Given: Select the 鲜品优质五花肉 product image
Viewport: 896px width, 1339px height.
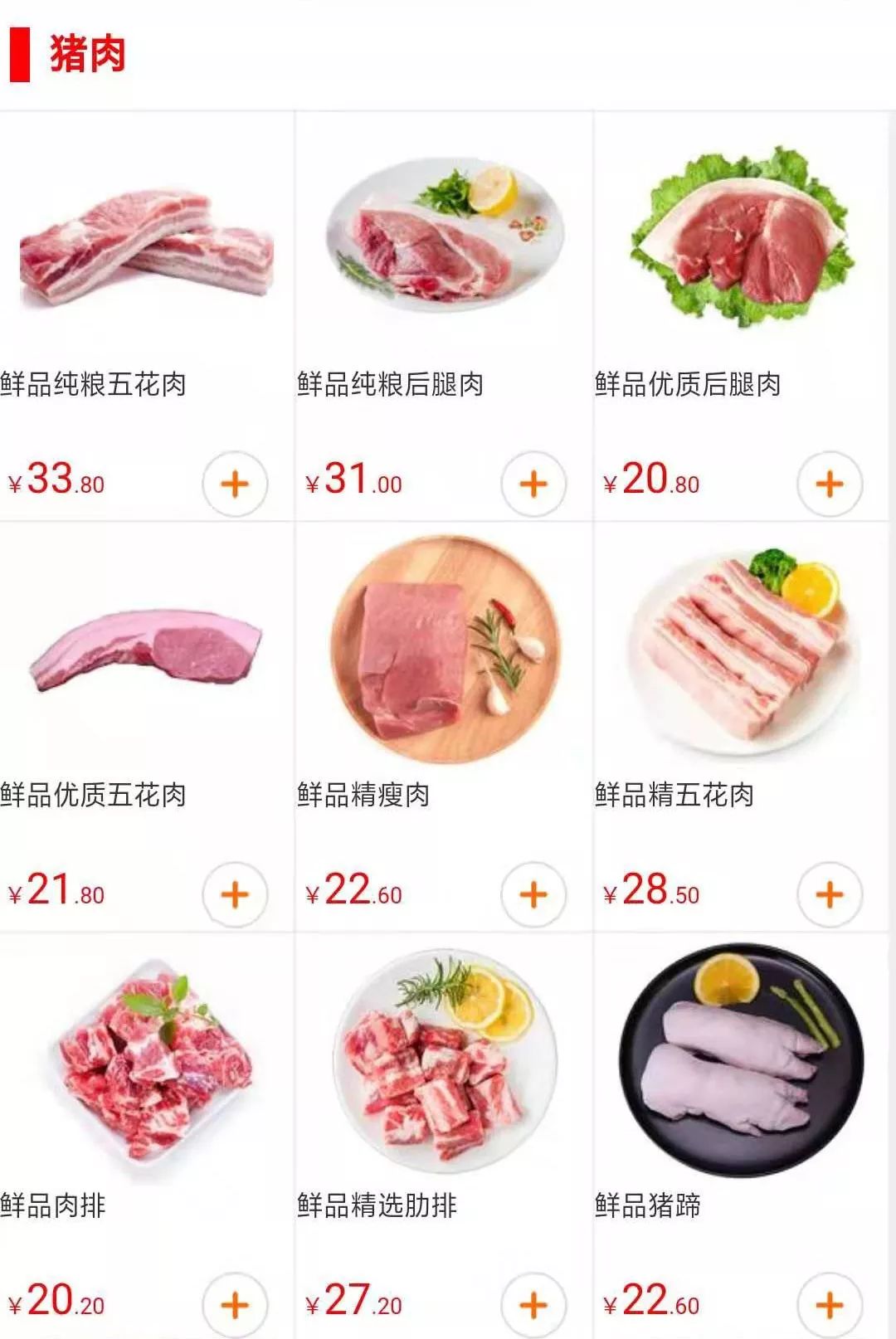Looking at the screenshot, I should (147, 651).
